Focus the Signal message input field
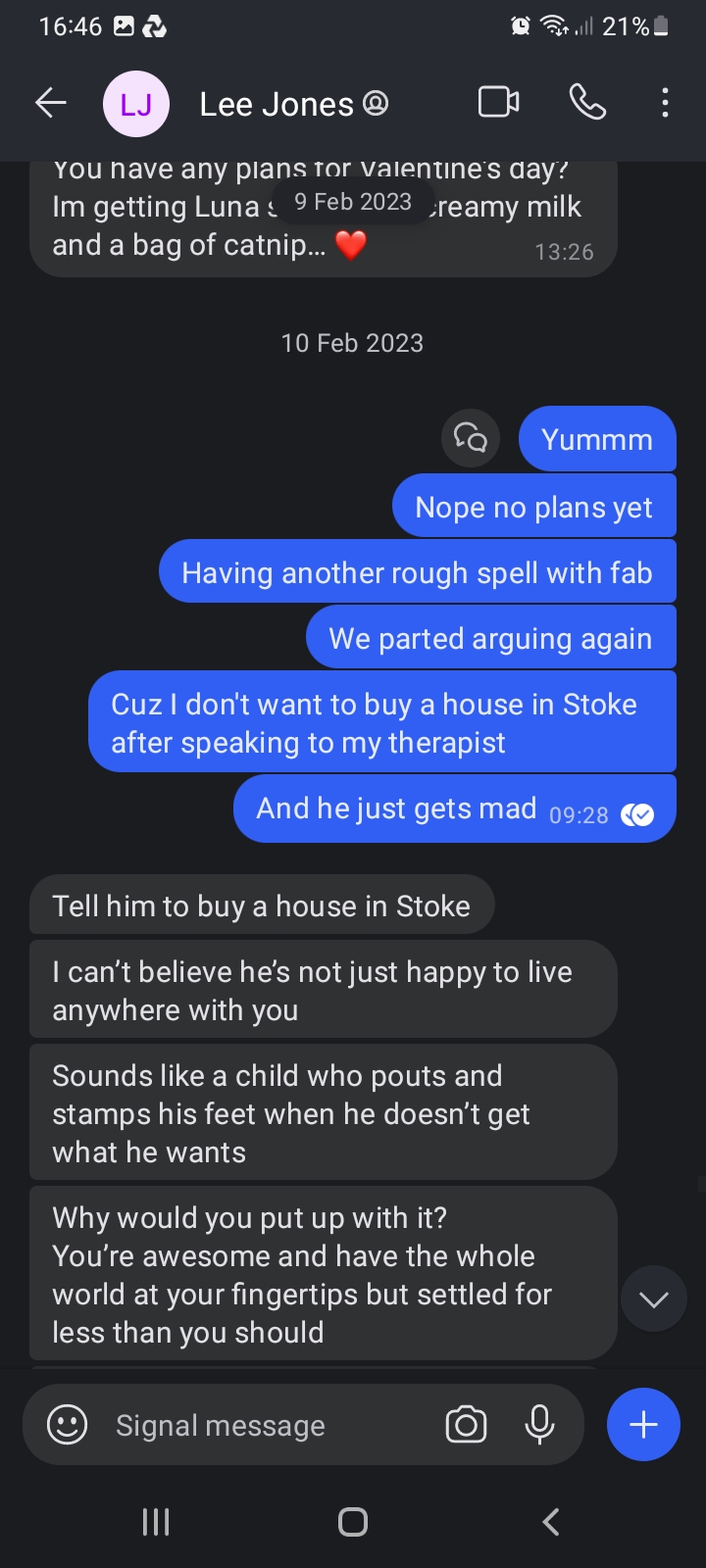 pos(255,1426)
